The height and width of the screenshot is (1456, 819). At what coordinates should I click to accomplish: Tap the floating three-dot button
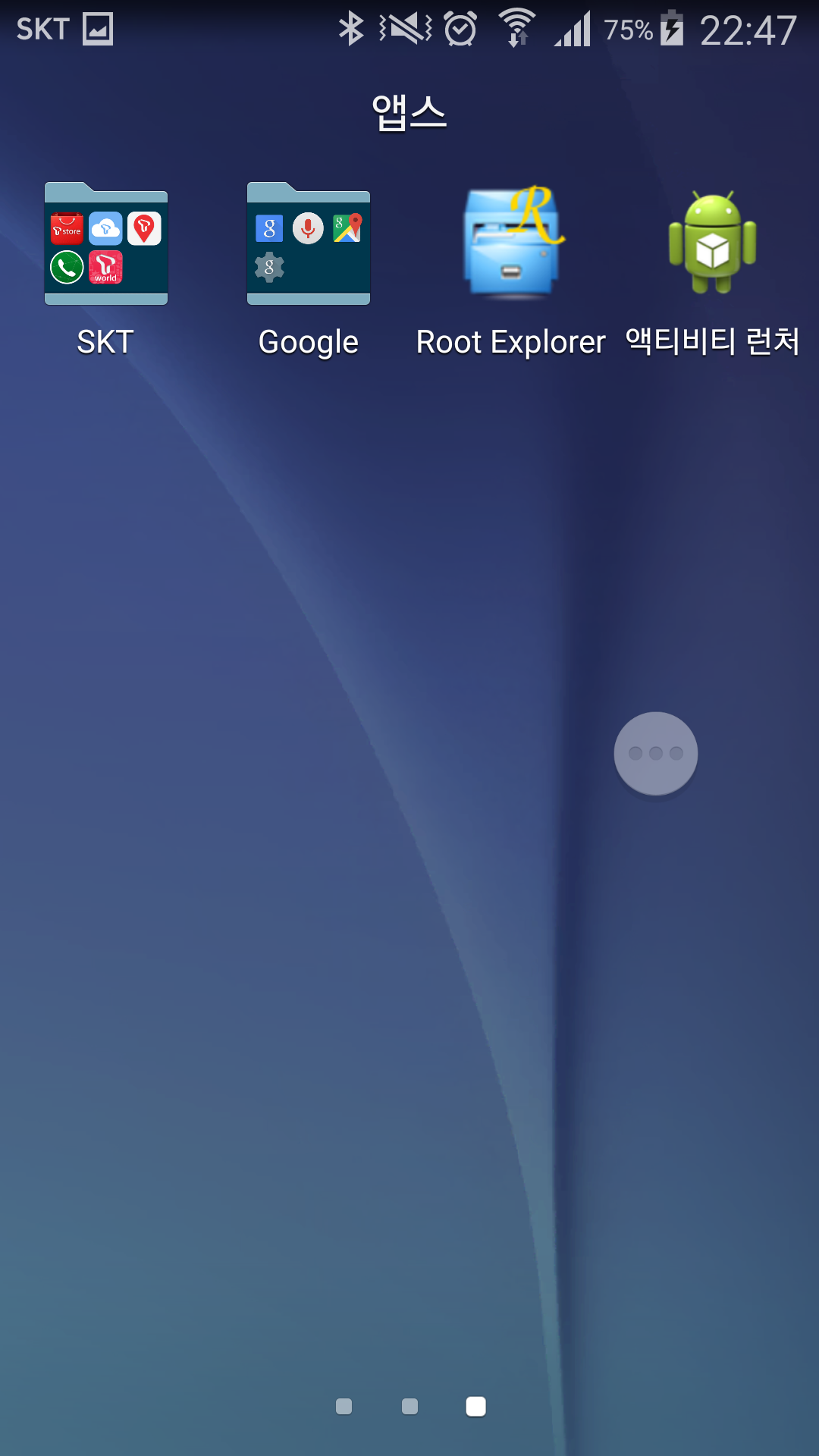(x=656, y=753)
